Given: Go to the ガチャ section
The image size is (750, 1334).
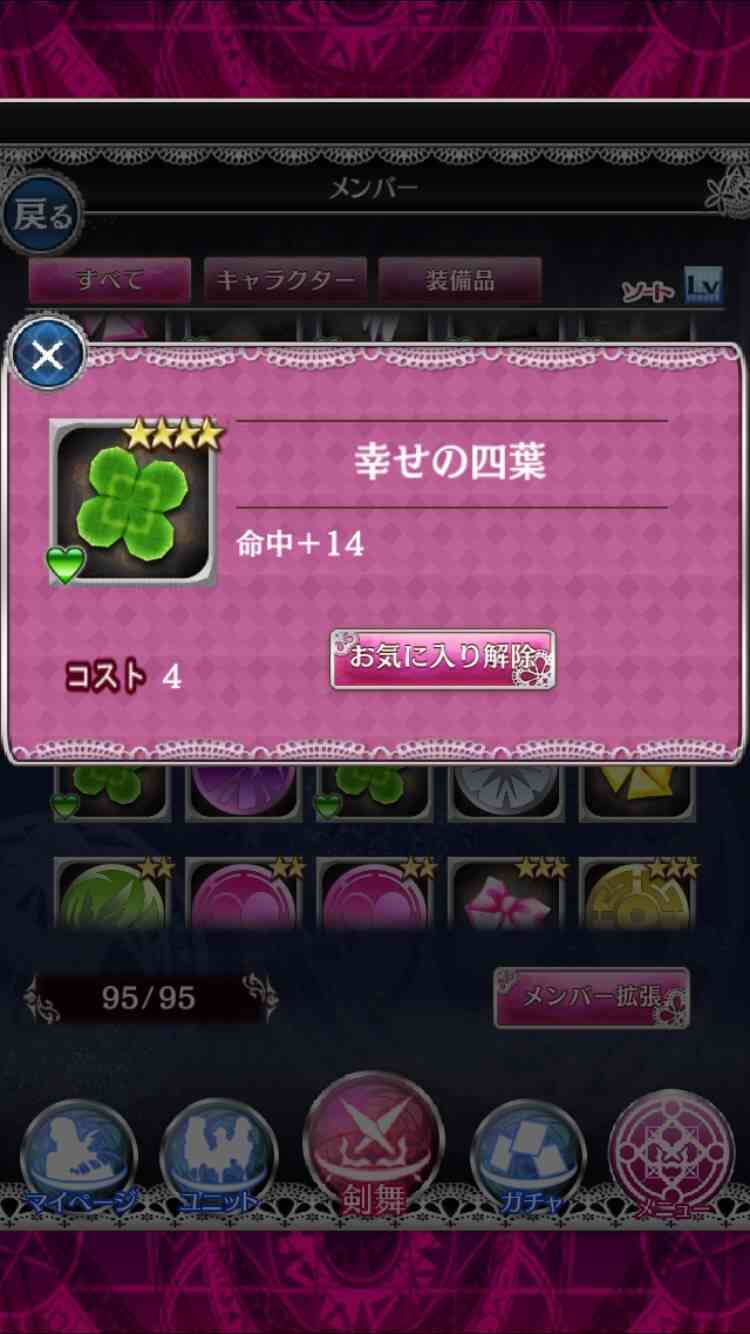Looking at the screenshot, I should 528,1161.
